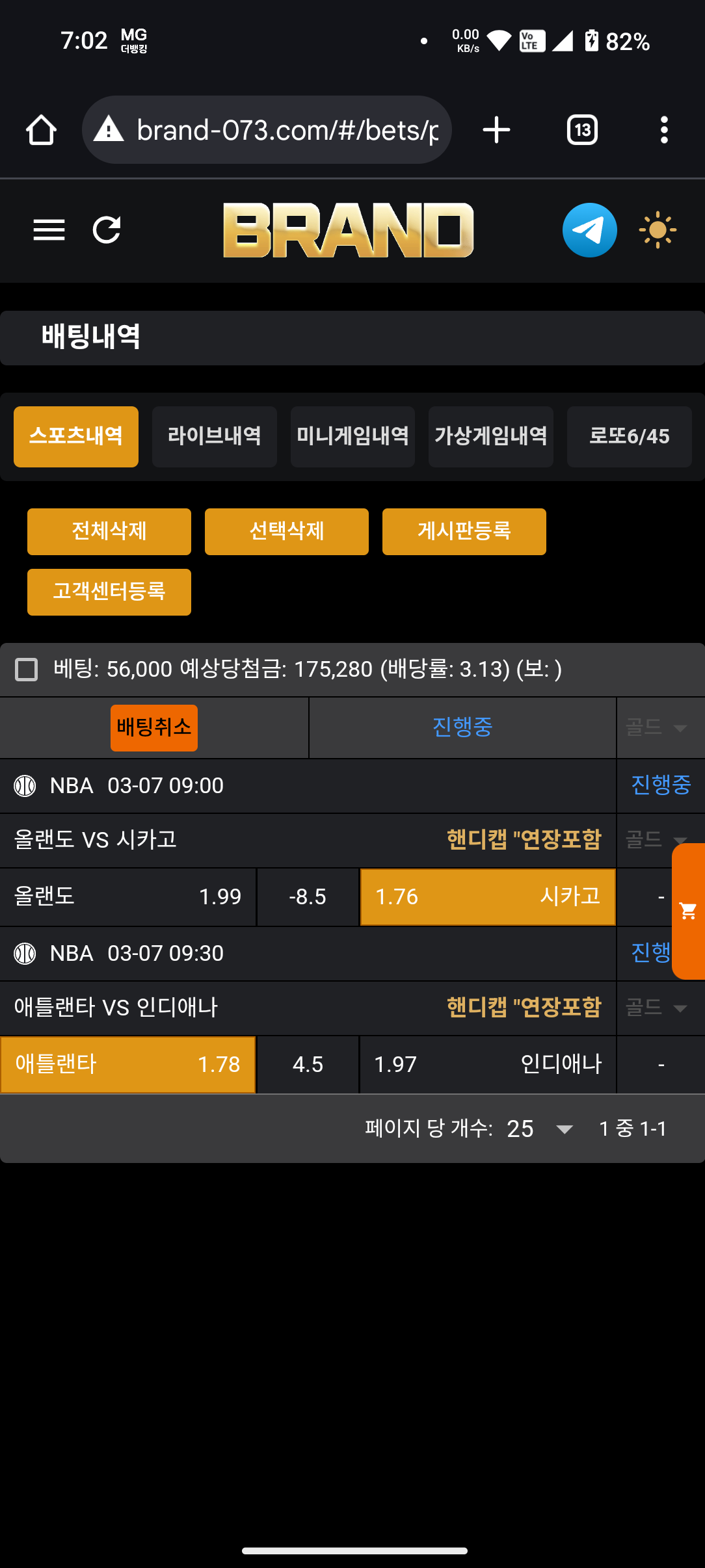705x1568 pixels.
Task: Open the browser overflow menu
Action: [663, 130]
